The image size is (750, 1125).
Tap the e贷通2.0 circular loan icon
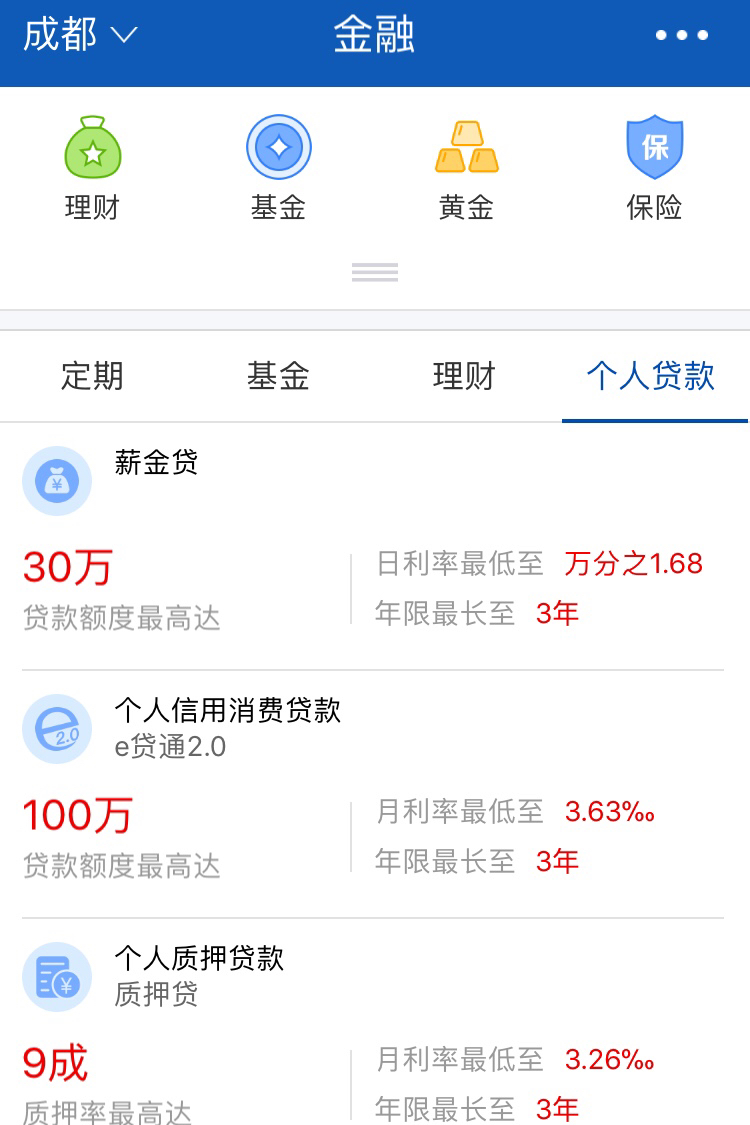tap(57, 729)
